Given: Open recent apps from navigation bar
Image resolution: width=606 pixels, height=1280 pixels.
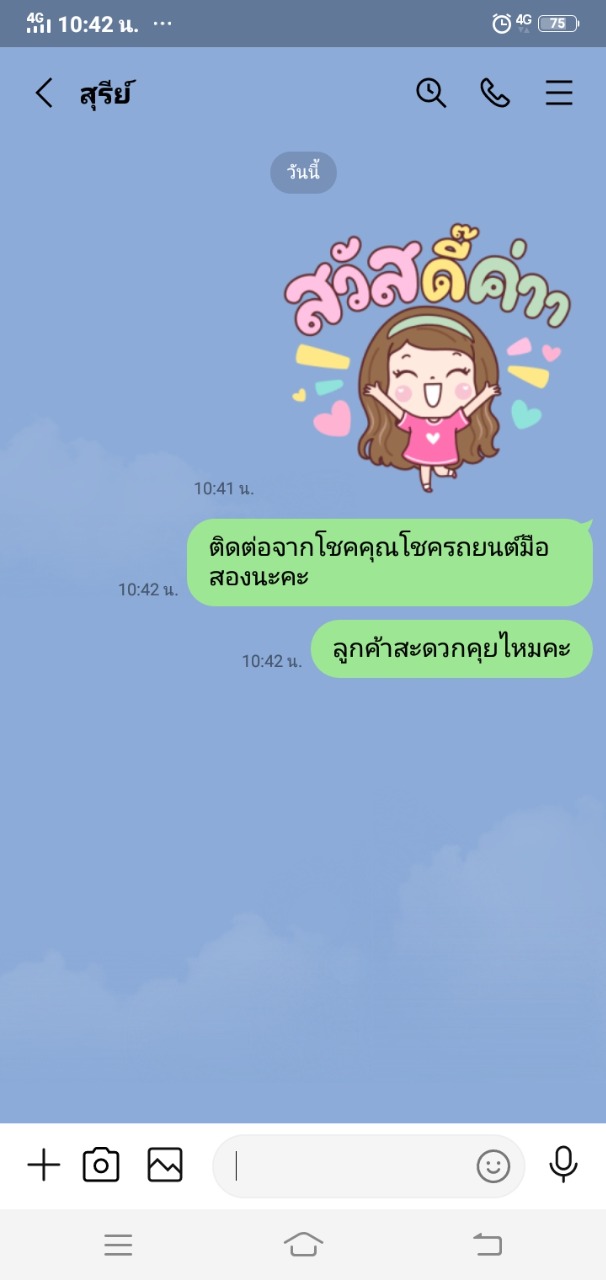Looking at the screenshot, I should coord(118,1244).
